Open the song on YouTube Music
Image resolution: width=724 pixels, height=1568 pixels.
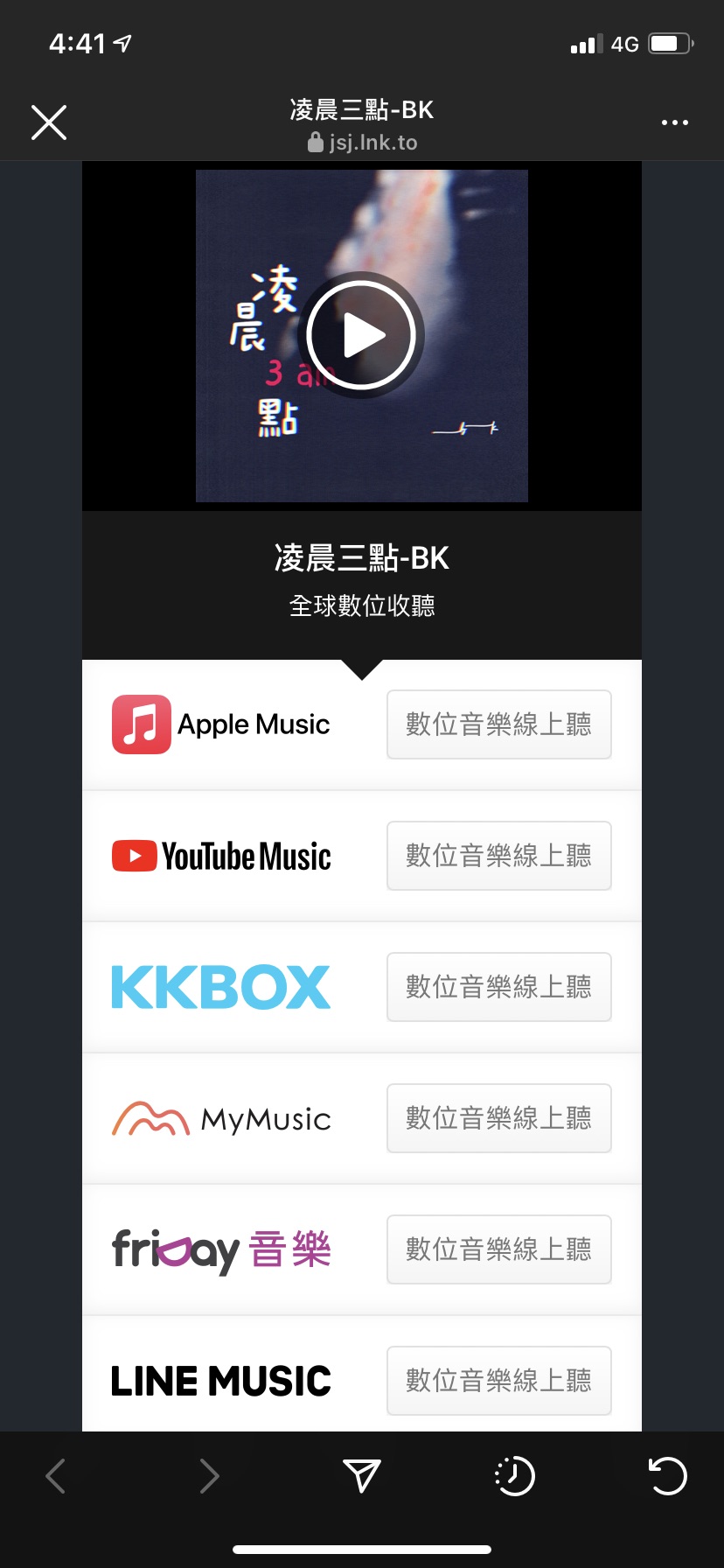point(498,856)
